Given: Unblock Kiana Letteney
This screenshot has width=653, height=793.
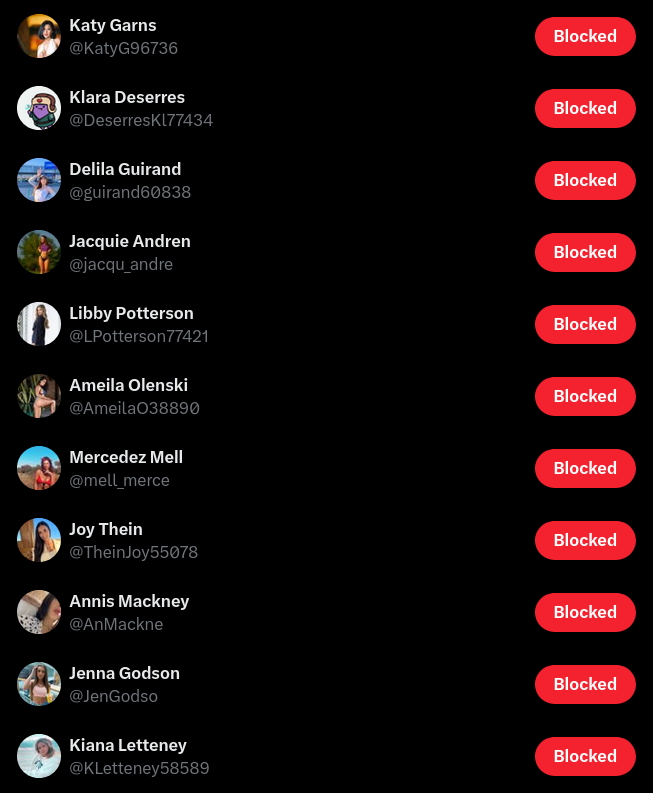Looking at the screenshot, I should (x=585, y=756).
